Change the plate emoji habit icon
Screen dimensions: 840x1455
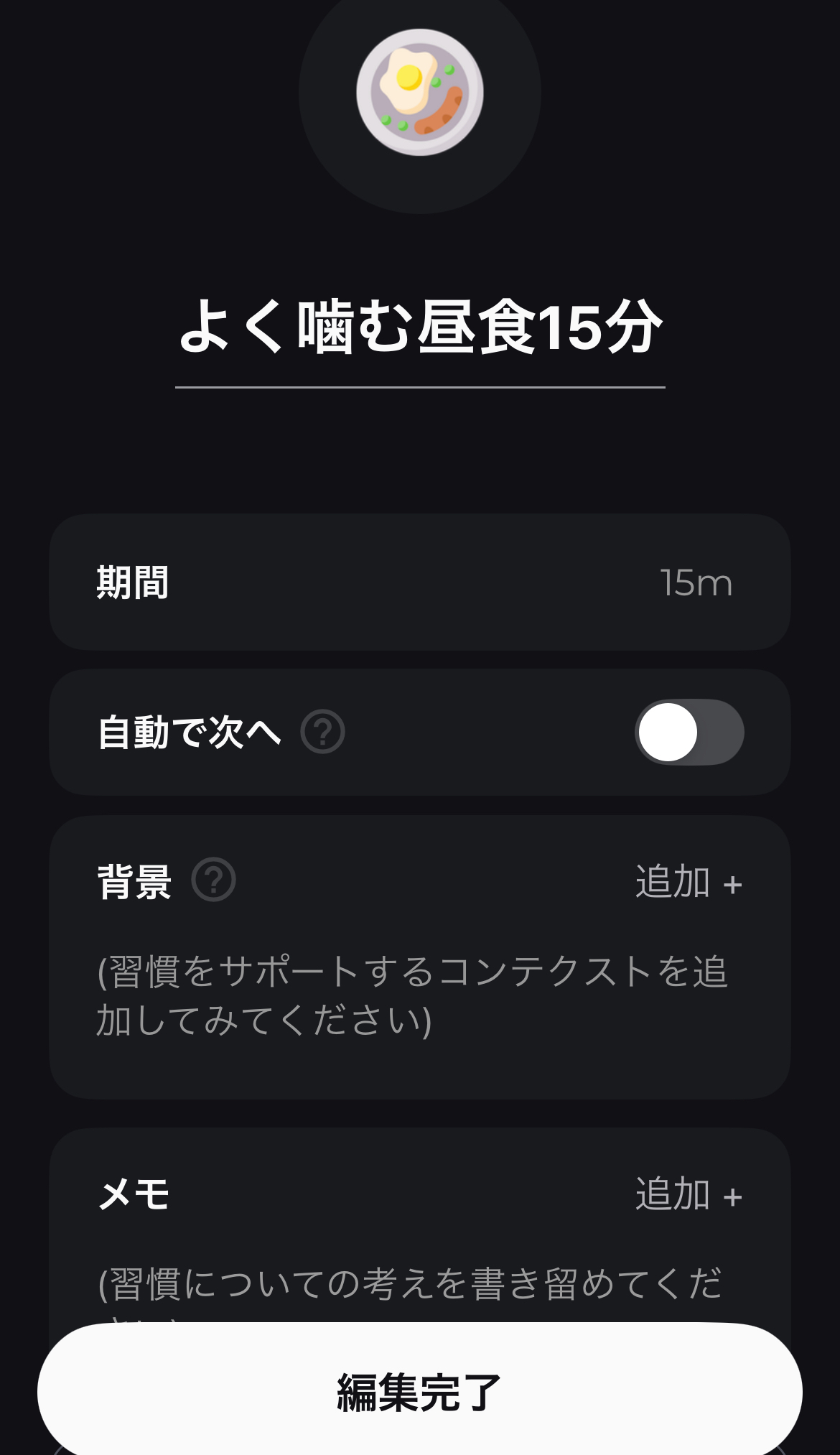(420, 93)
